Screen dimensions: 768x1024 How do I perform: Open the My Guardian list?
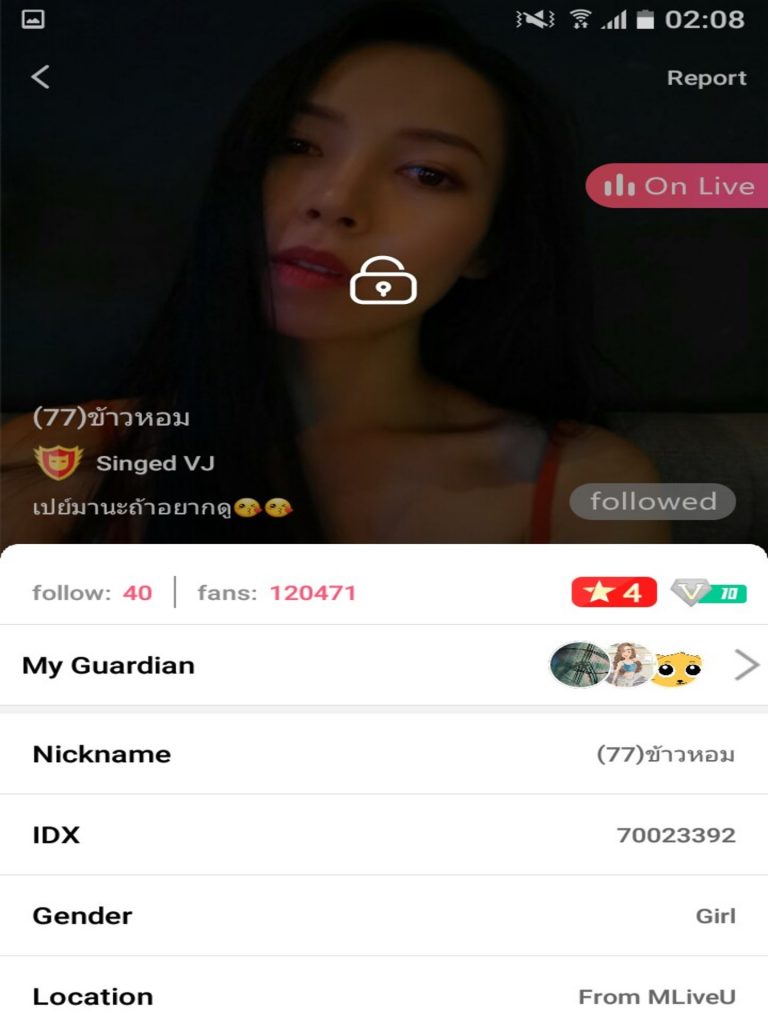tap(384, 665)
